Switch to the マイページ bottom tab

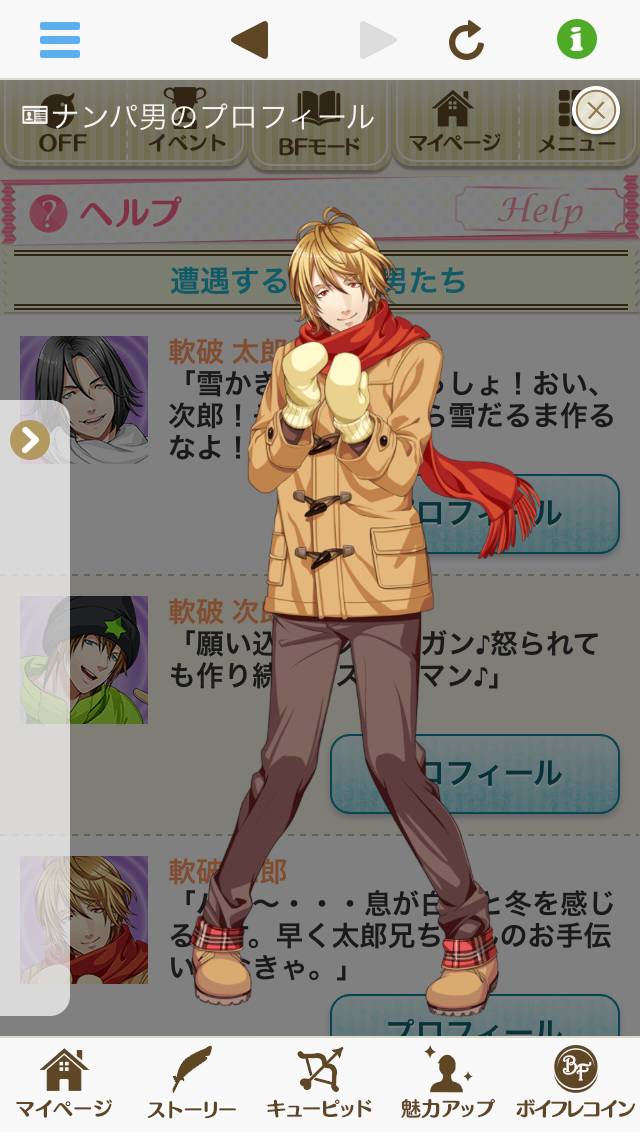(64, 1085)
